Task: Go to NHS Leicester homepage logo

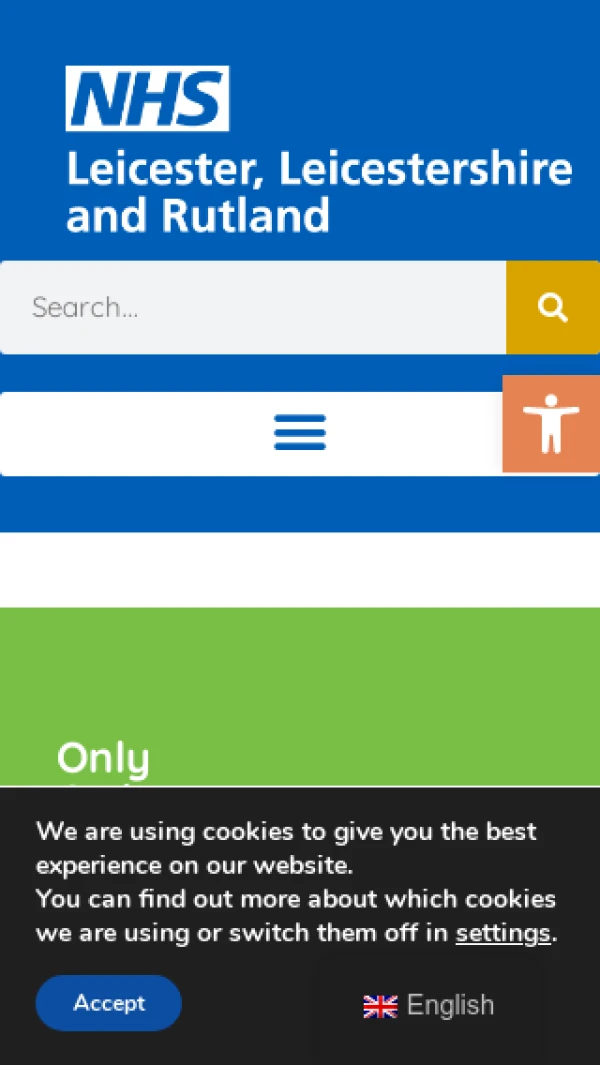Action: 147,98
